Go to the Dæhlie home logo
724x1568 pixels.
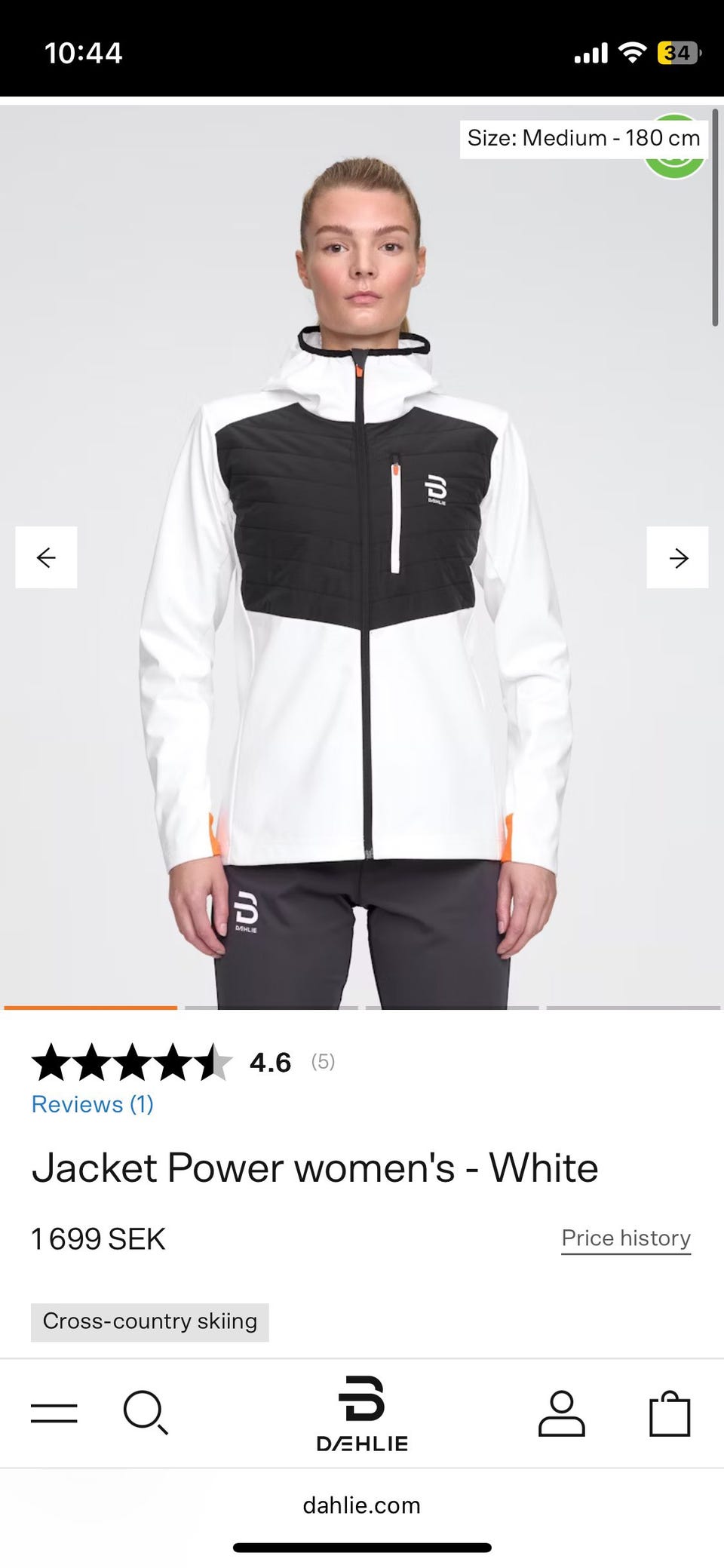(362, 1414)
